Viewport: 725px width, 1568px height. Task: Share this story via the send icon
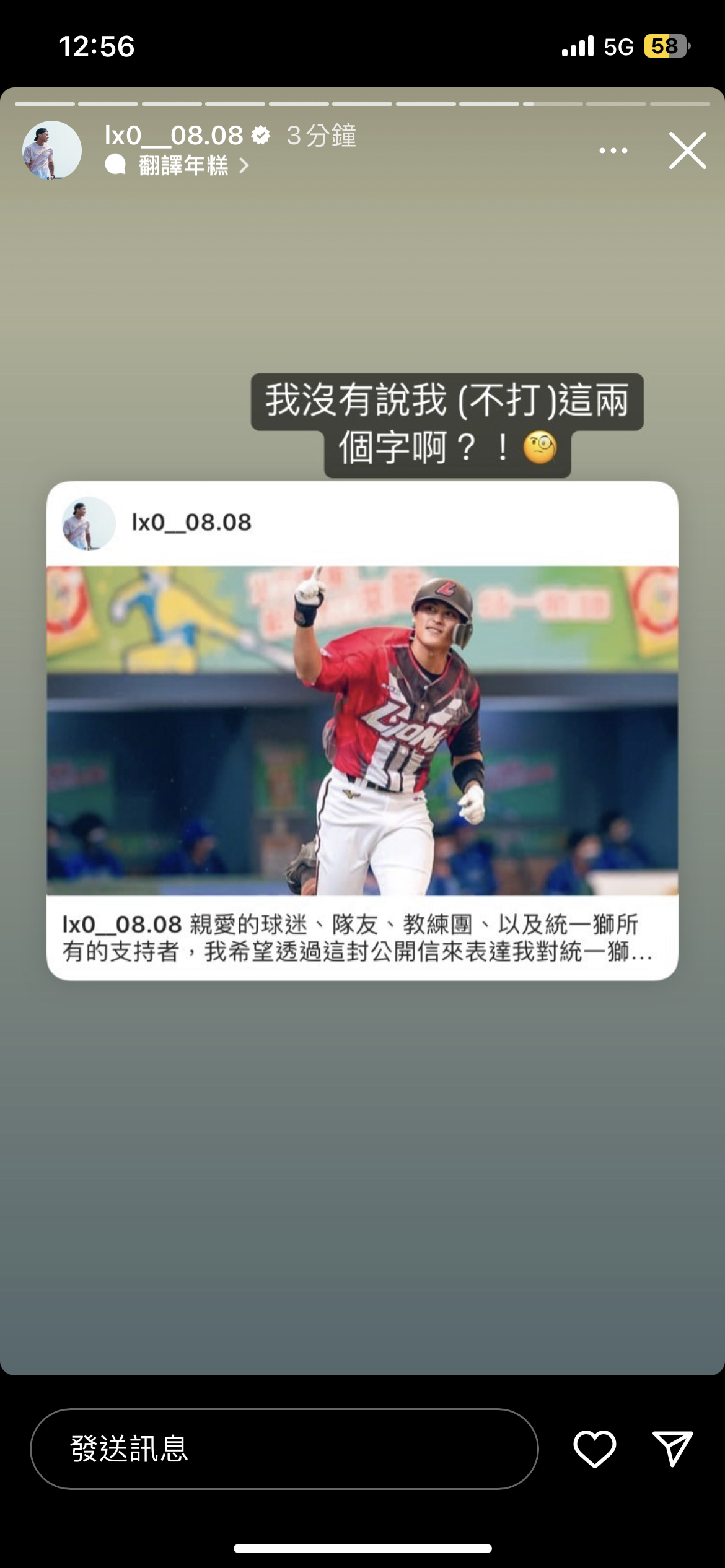click(672, 1449)
